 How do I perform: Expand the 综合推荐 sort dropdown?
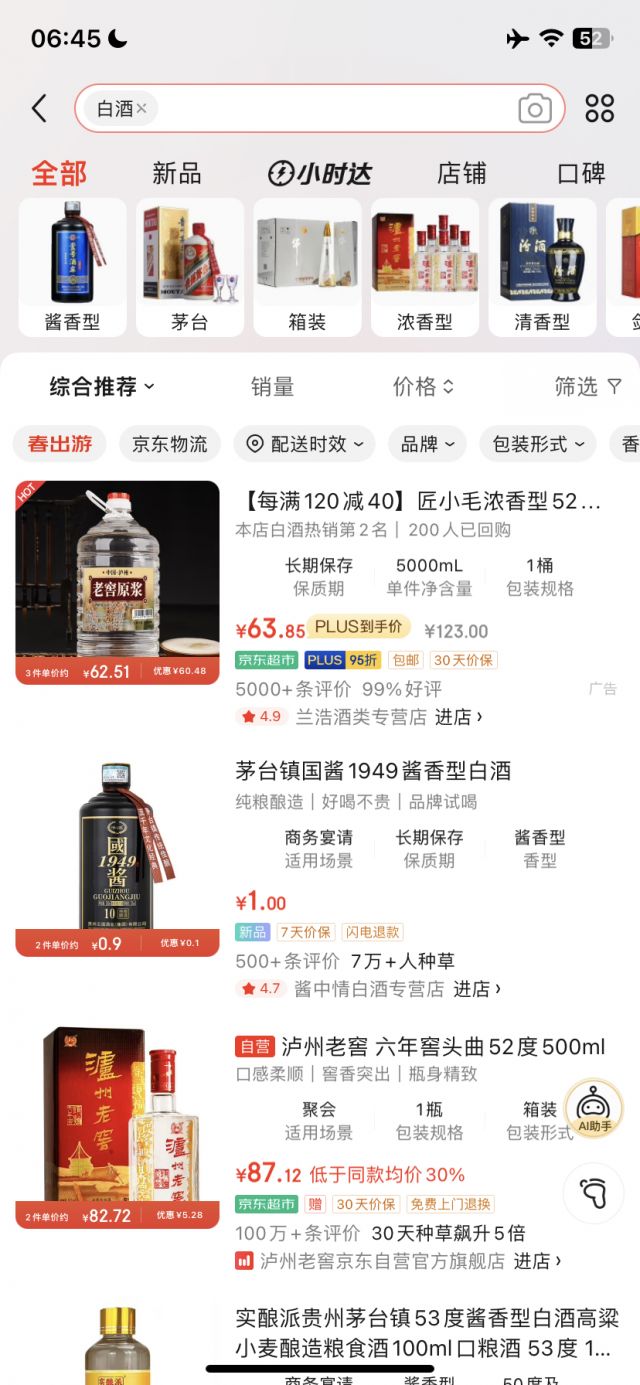(102, 386)
